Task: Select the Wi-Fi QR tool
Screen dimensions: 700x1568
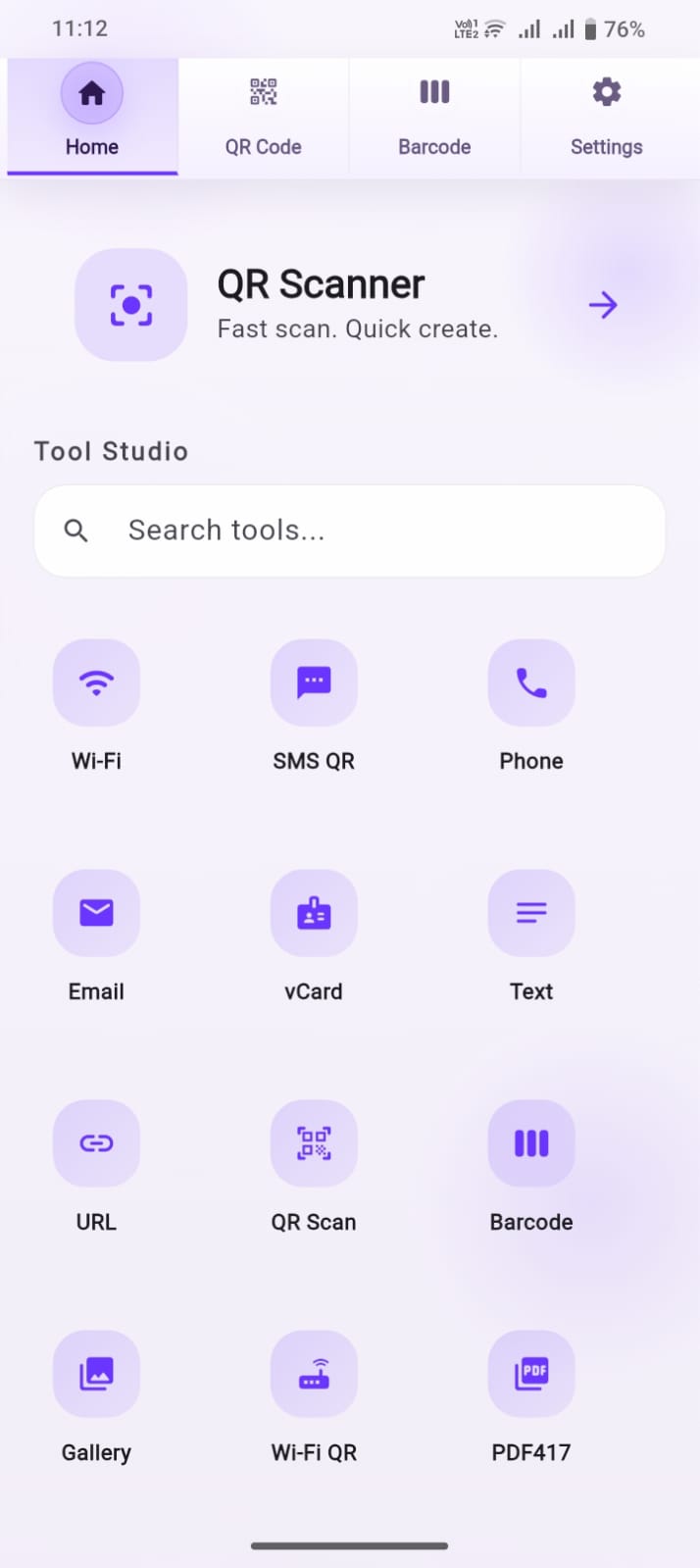Action: coord(314,1375)
